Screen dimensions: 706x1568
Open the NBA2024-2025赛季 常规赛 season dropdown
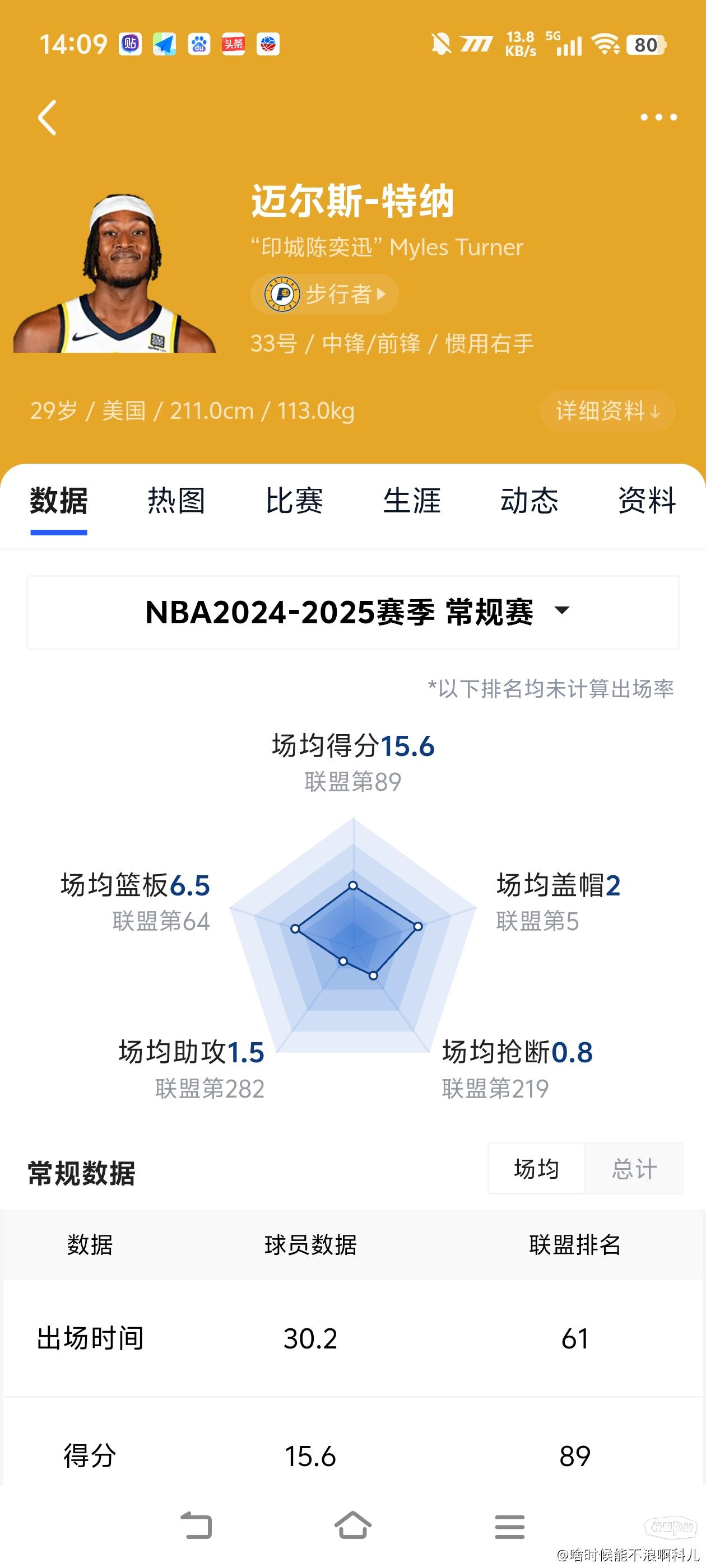[x=354, y=612]
